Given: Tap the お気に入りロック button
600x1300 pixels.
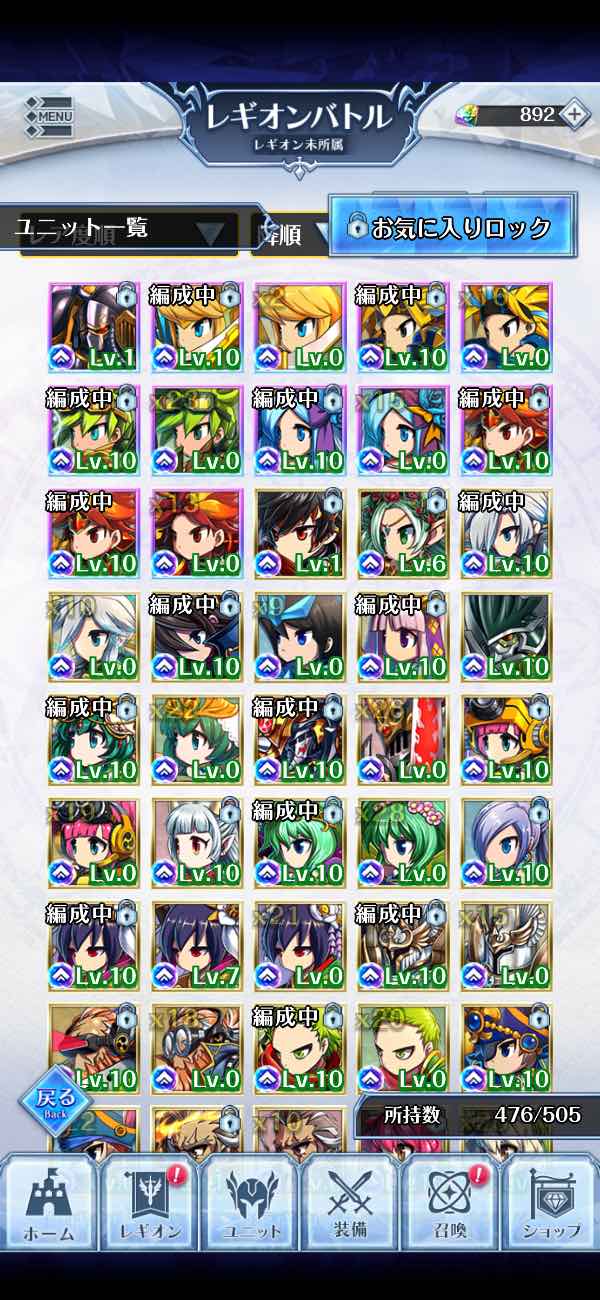Looking at the screenshot, I should (x=452, y=228).
